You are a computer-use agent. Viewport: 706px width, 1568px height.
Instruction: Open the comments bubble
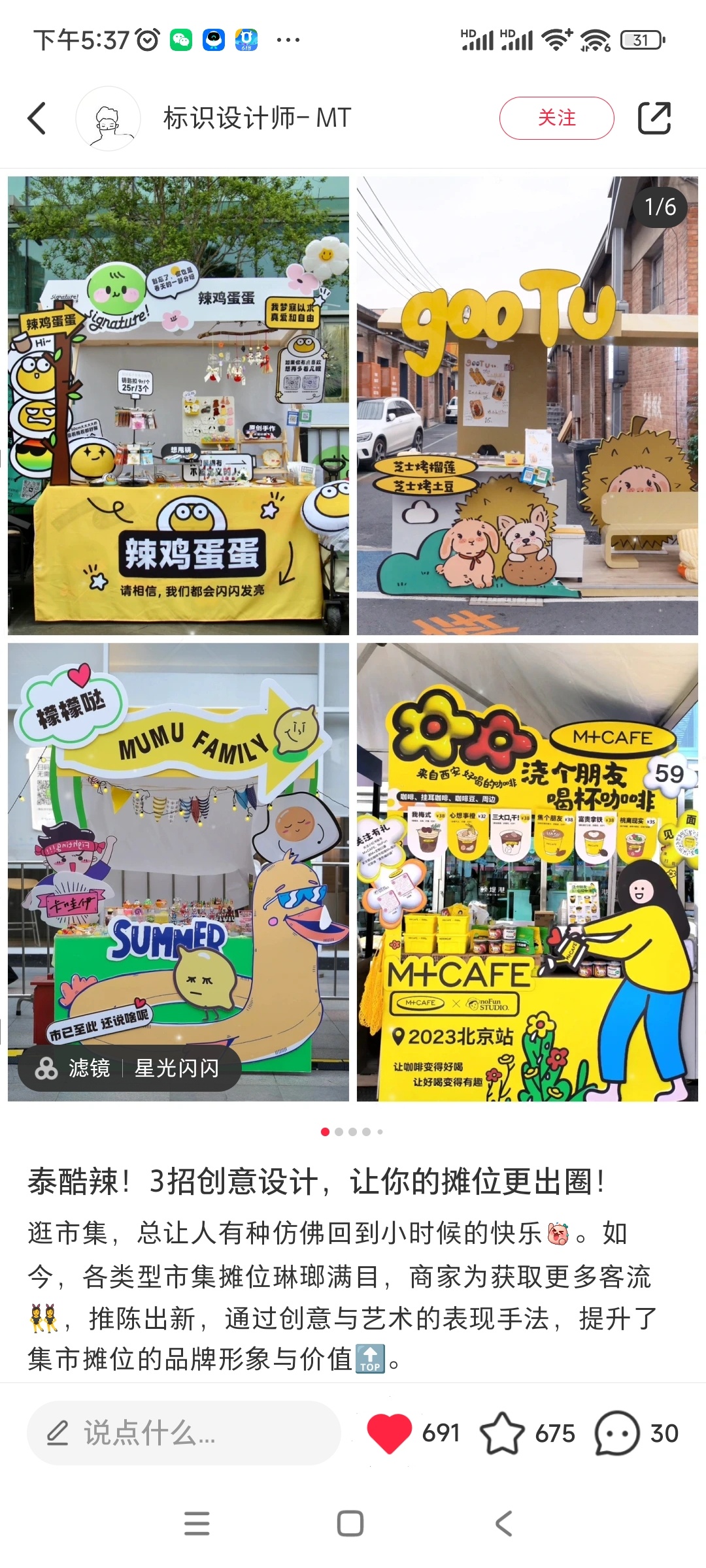pyautogui.click(x=616, y=1433)
